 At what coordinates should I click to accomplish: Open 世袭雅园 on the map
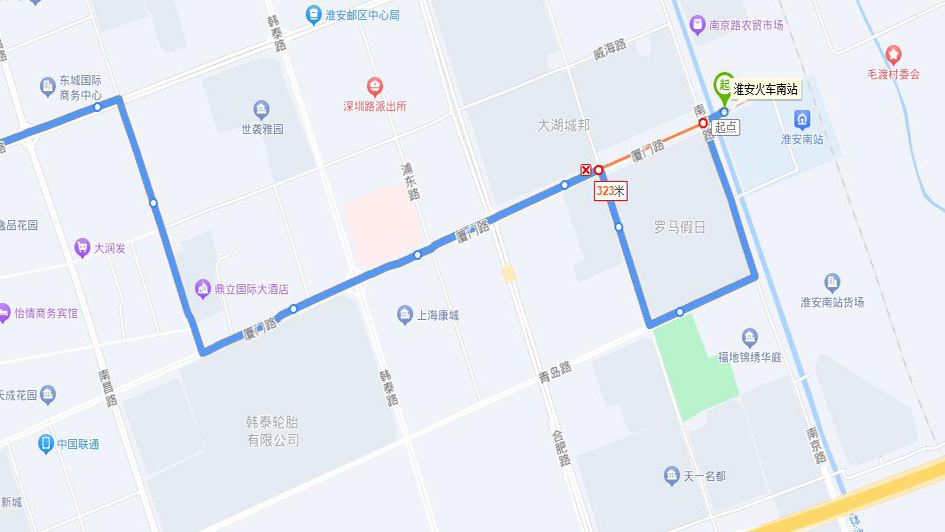tap(261, 109)
